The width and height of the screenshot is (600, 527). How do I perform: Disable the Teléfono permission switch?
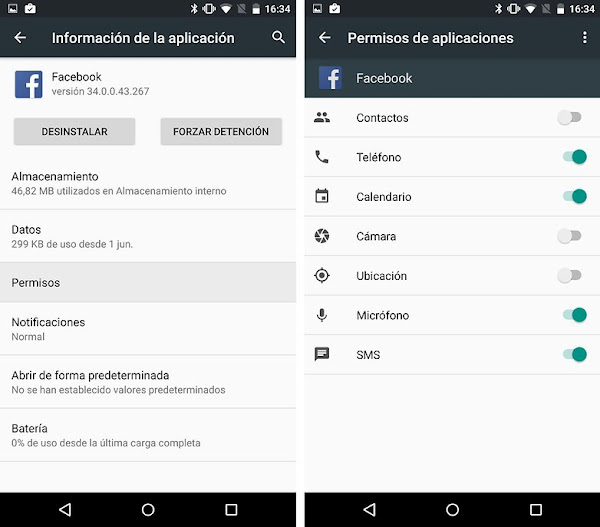point(573,157)
